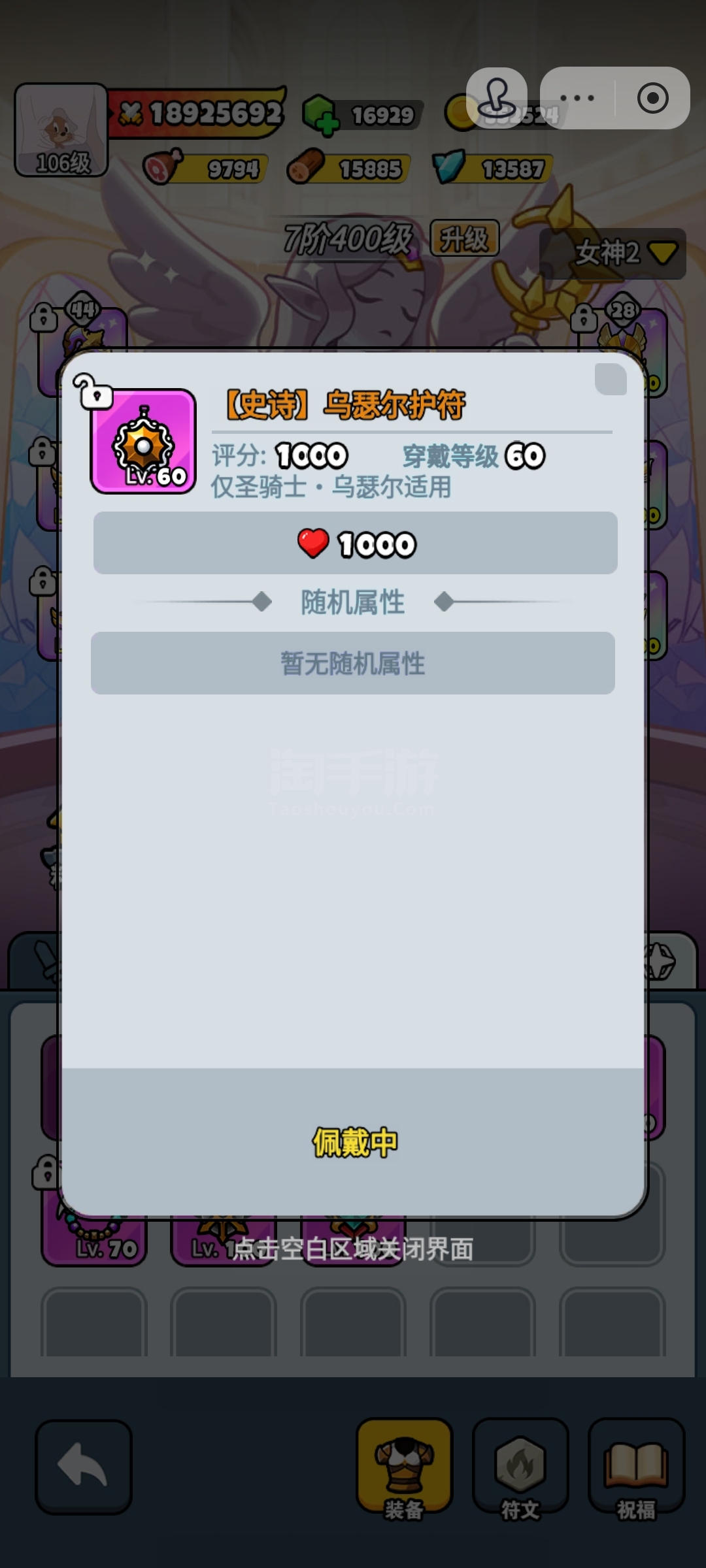This screenshot has height=1568, width=706.
Task: Open the 祝福 tab
Action: pos(636,1467)
